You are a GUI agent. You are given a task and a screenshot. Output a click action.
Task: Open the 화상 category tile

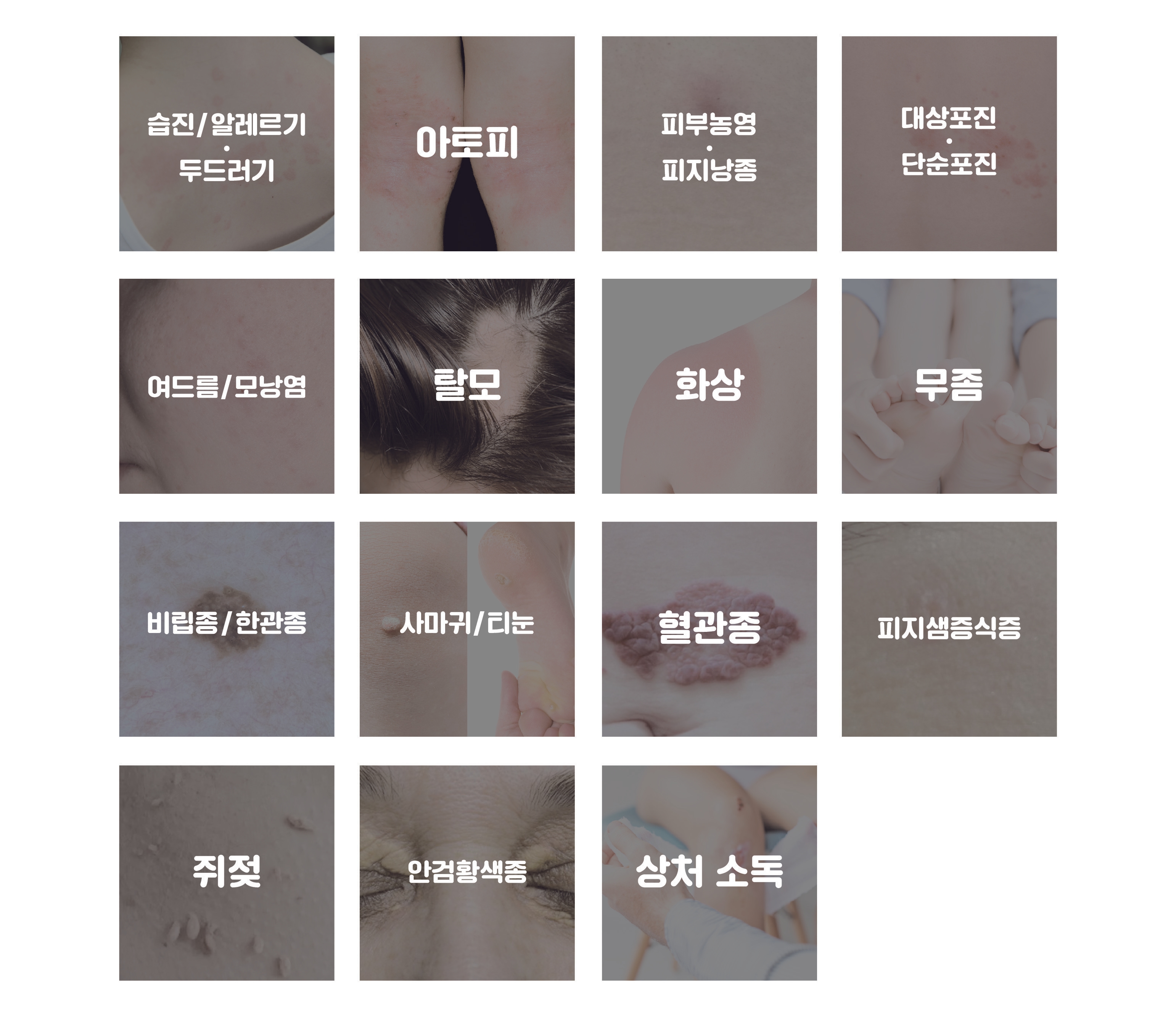(x=709, y=386)
